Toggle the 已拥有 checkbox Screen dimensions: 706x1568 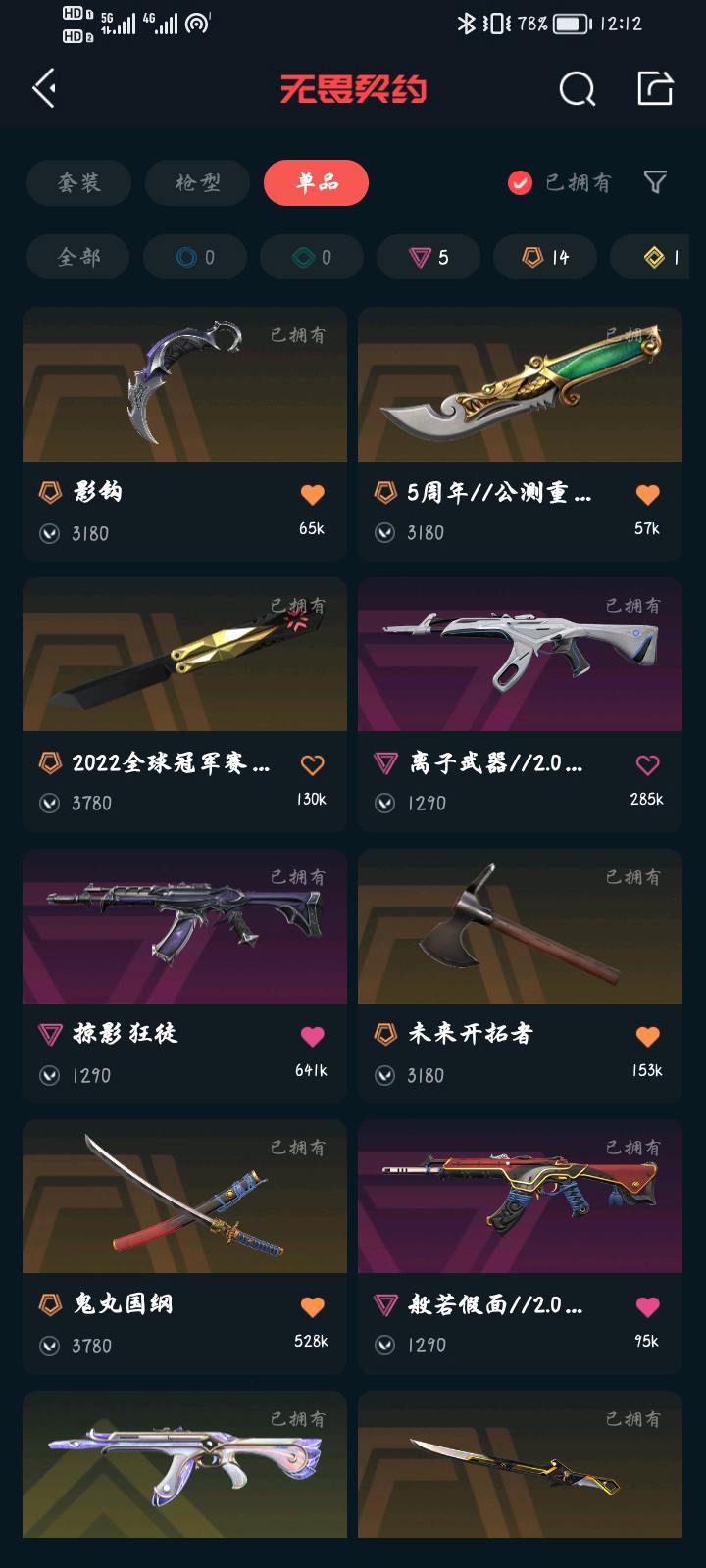520,182
